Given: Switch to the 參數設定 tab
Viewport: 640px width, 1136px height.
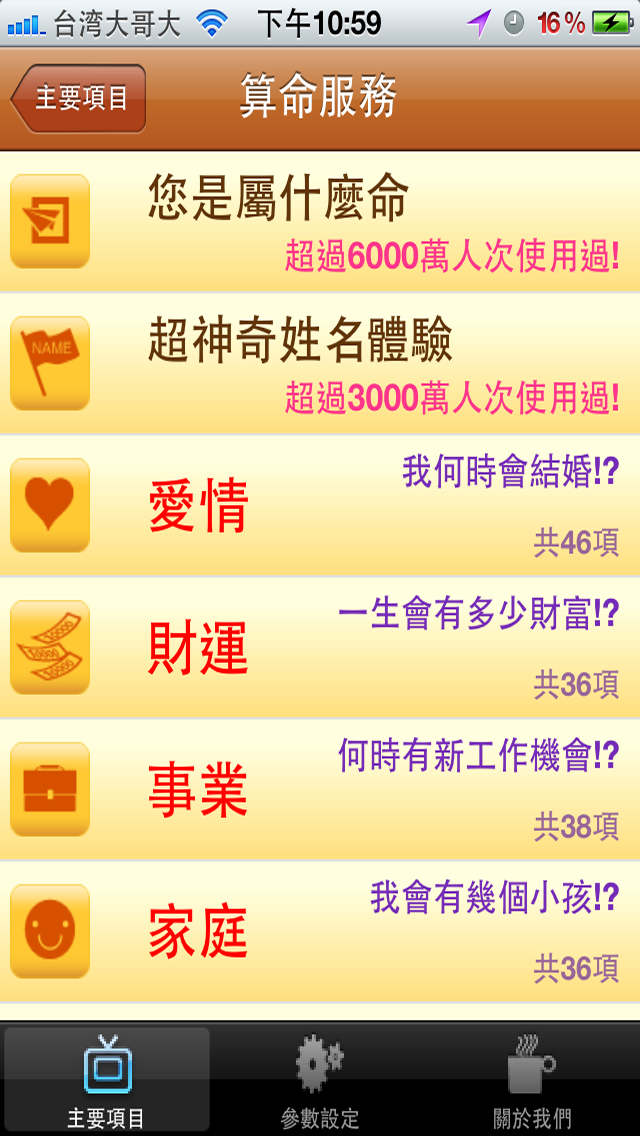Looking at the screenshot, I should coord(320,1080).
